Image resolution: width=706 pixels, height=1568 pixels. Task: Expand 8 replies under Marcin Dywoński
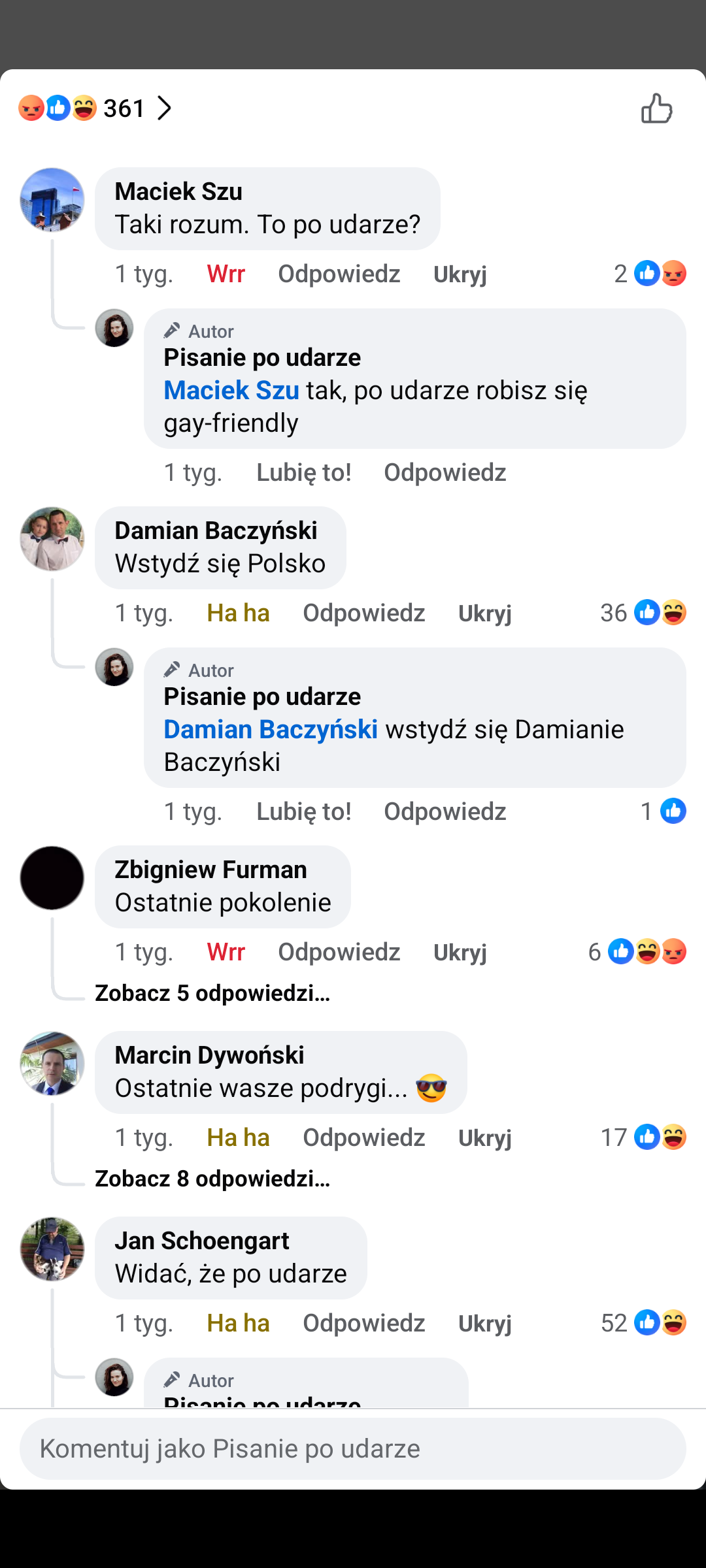[x=212, y=1179]
